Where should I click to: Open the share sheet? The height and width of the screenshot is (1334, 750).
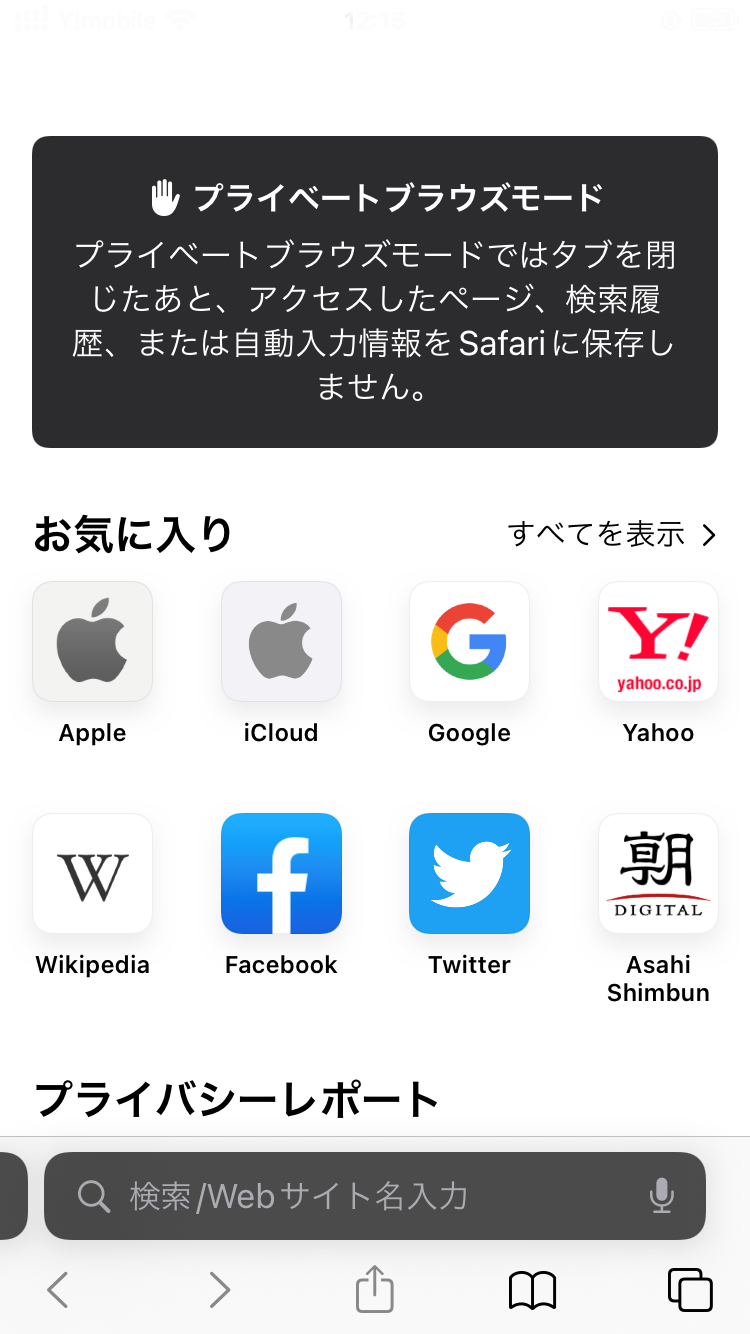[375, 1289]
